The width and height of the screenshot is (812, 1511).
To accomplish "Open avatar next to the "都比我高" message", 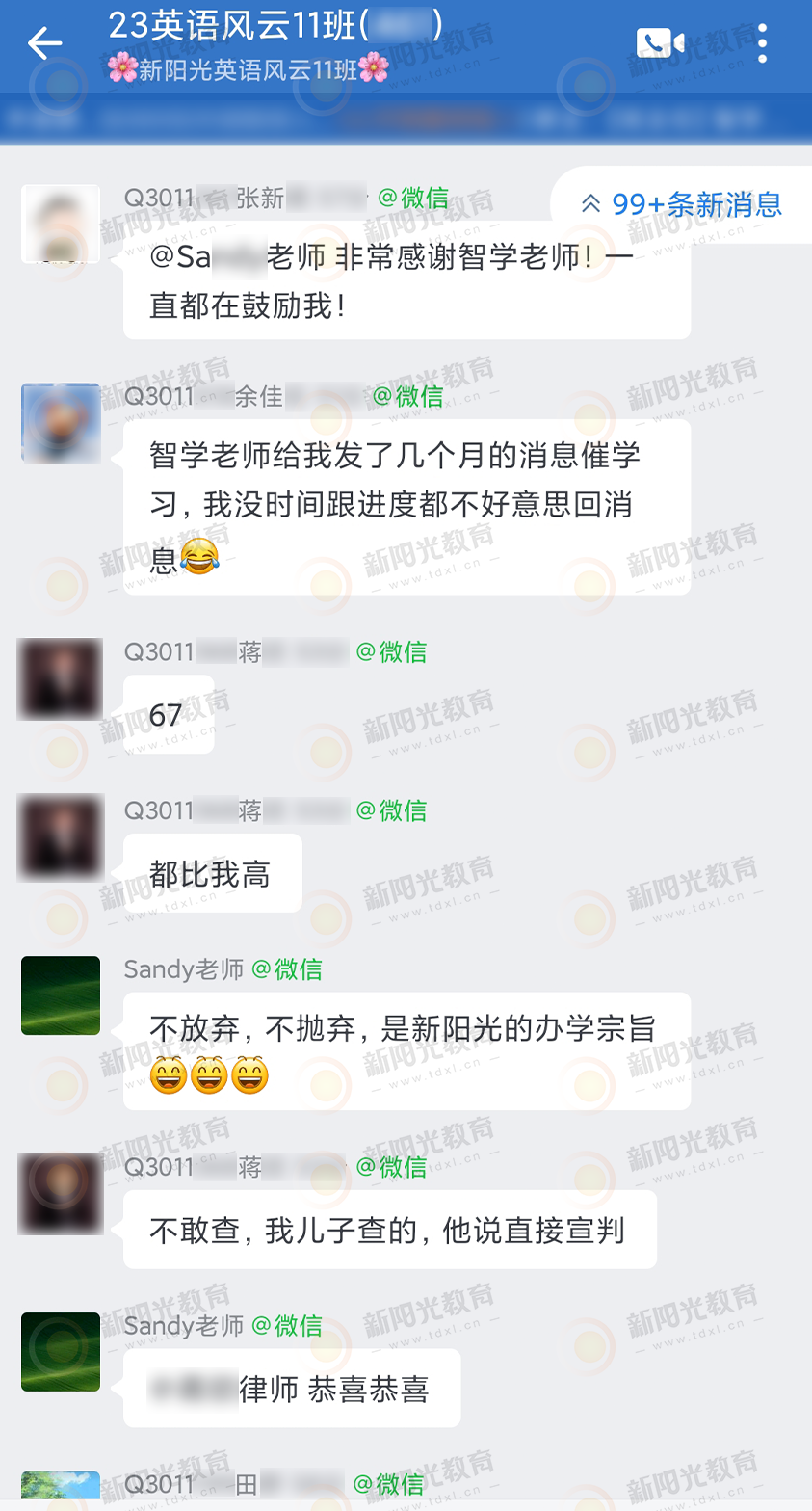I will click(x=60, y=836).
